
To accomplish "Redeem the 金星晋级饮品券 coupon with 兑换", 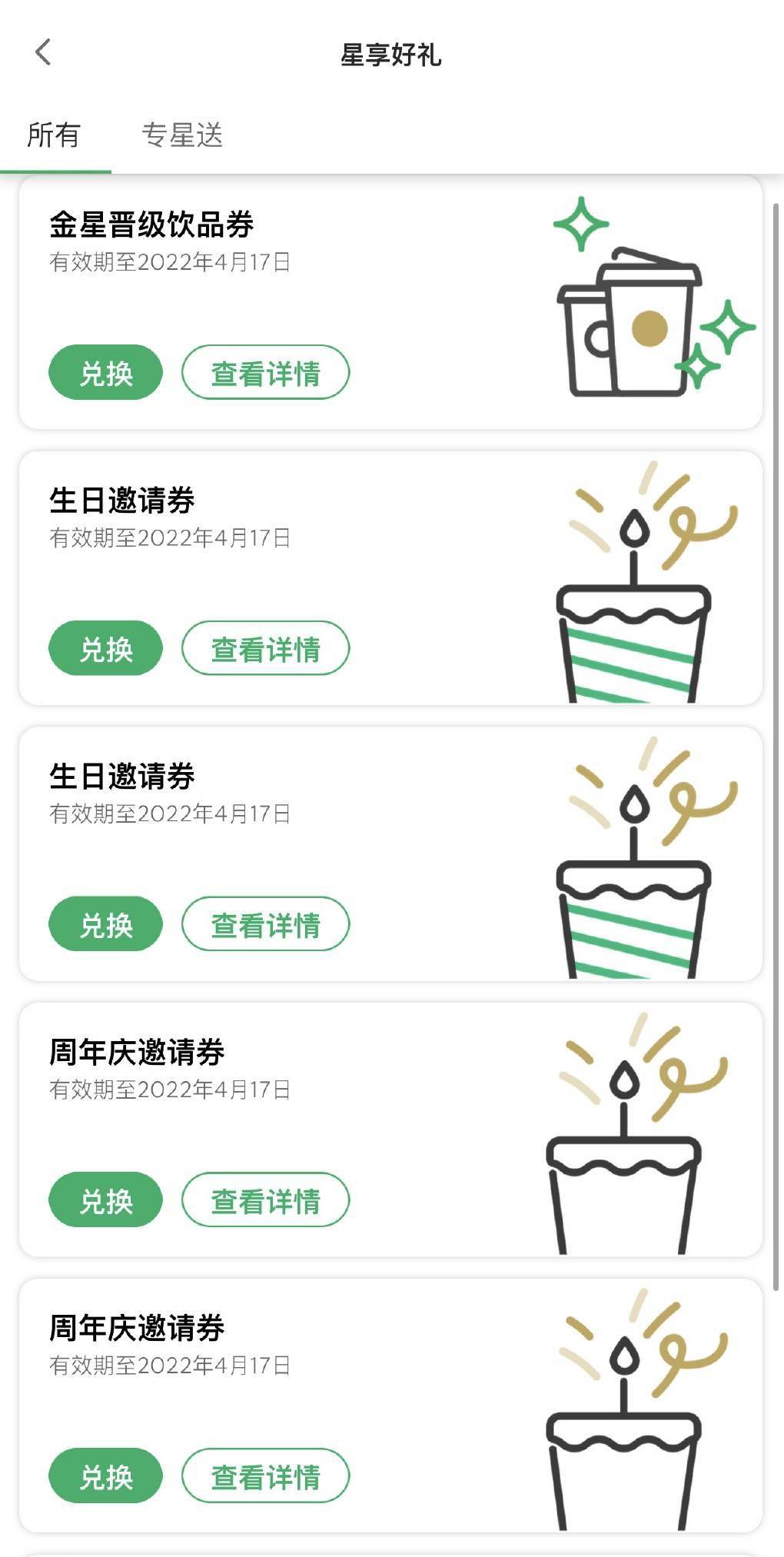I will pyautogui.click(x=106, y=373).
